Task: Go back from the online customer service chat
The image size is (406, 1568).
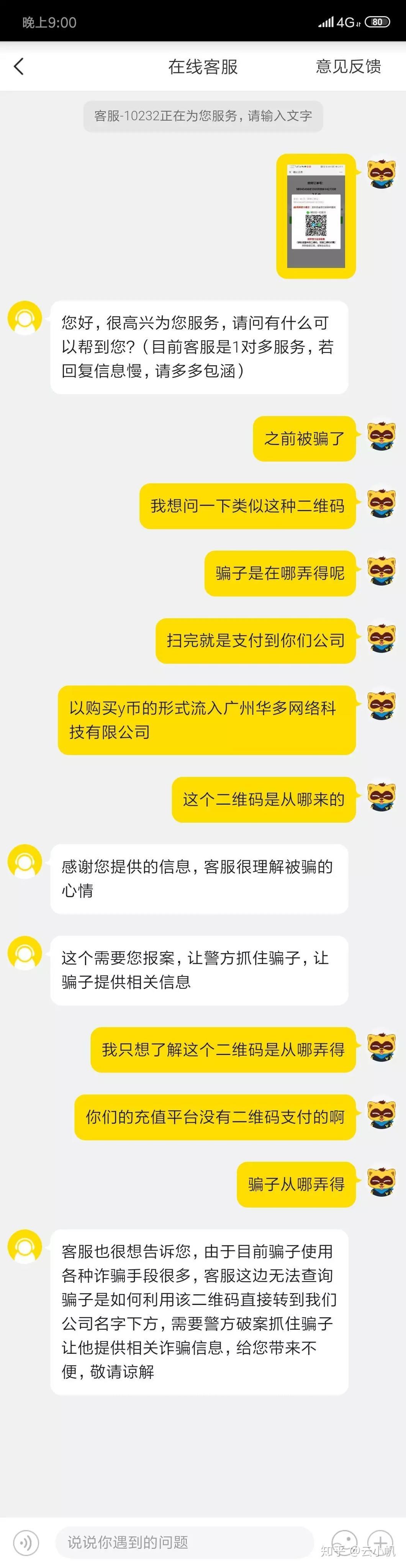Action: (19, 66)
